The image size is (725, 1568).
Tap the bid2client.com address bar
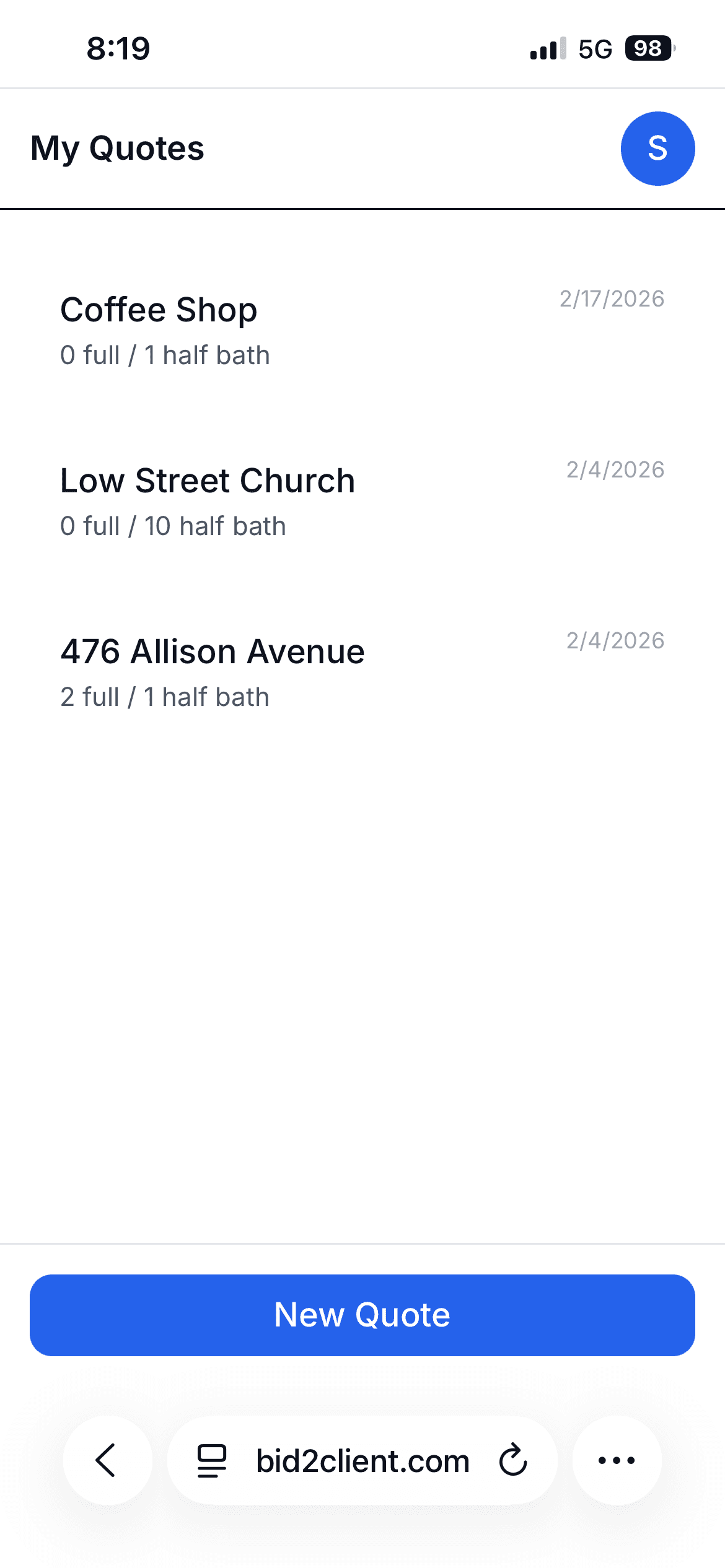click(x=362, y=1461)
